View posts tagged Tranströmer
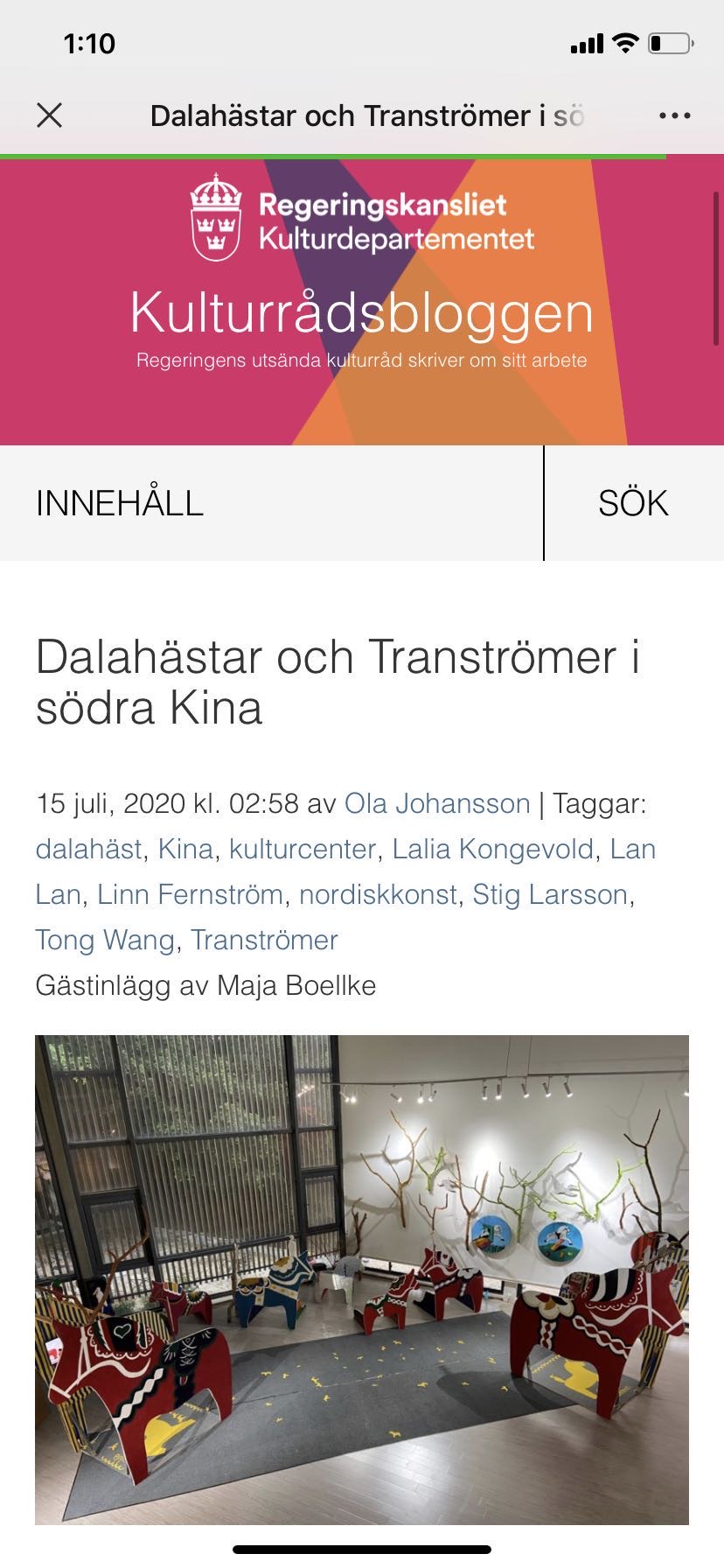The width and height of the screenshot is (724, 1568). [264, 940]
